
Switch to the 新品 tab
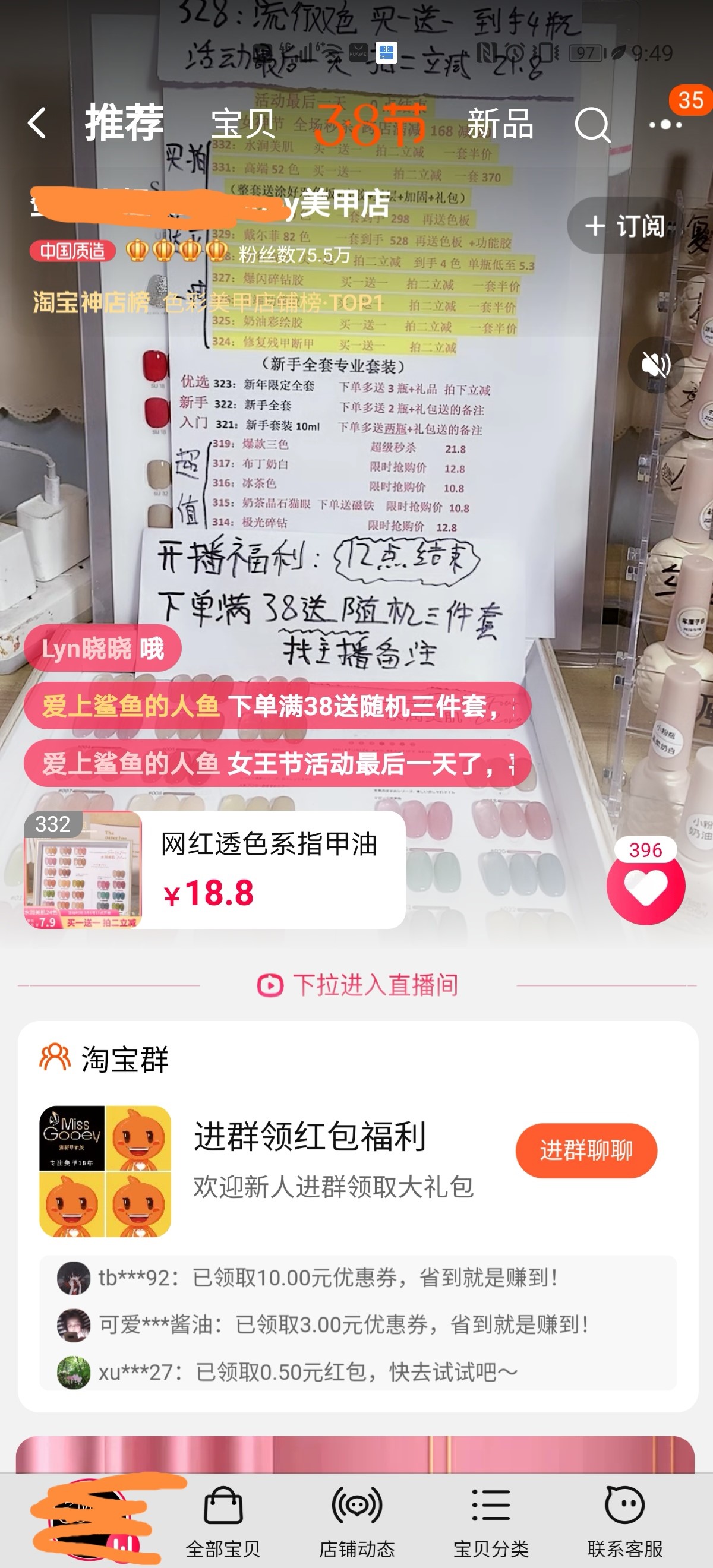(500, 124)
